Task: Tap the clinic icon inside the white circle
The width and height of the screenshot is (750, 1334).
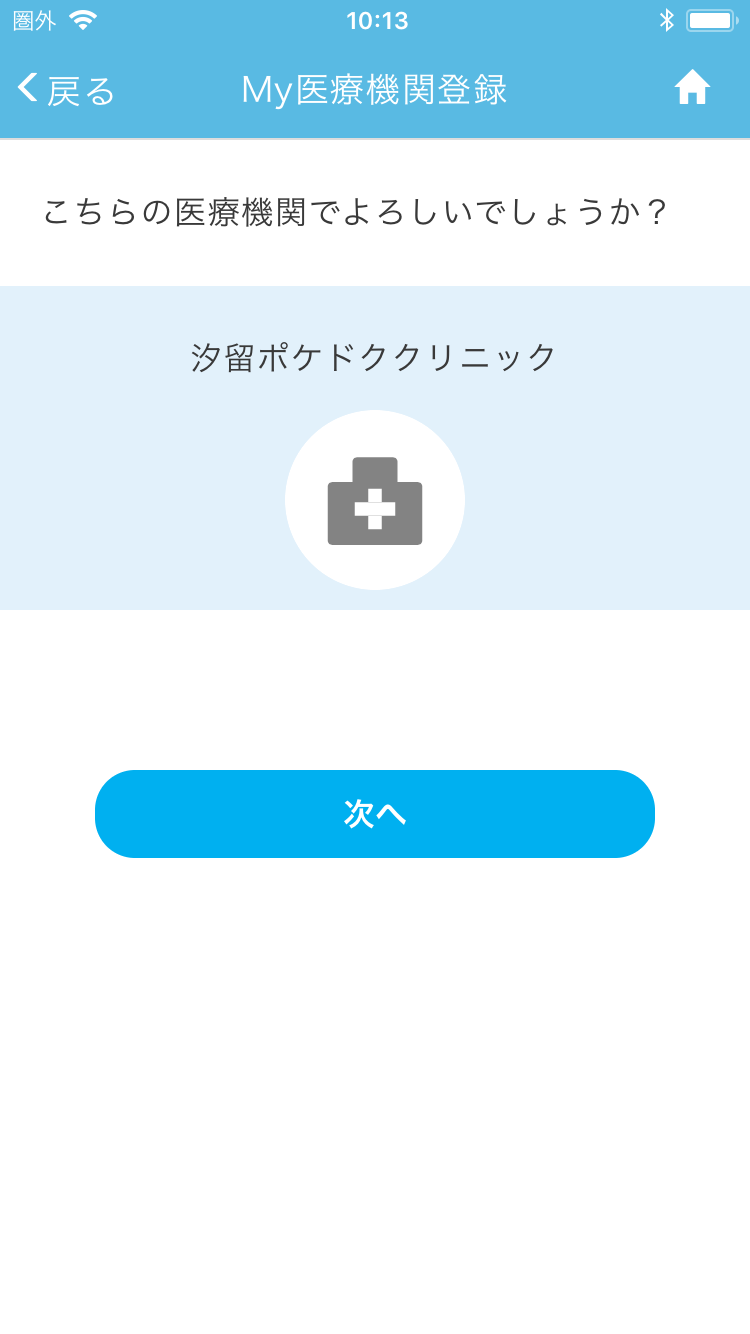Action: click(x=375, y=499)
